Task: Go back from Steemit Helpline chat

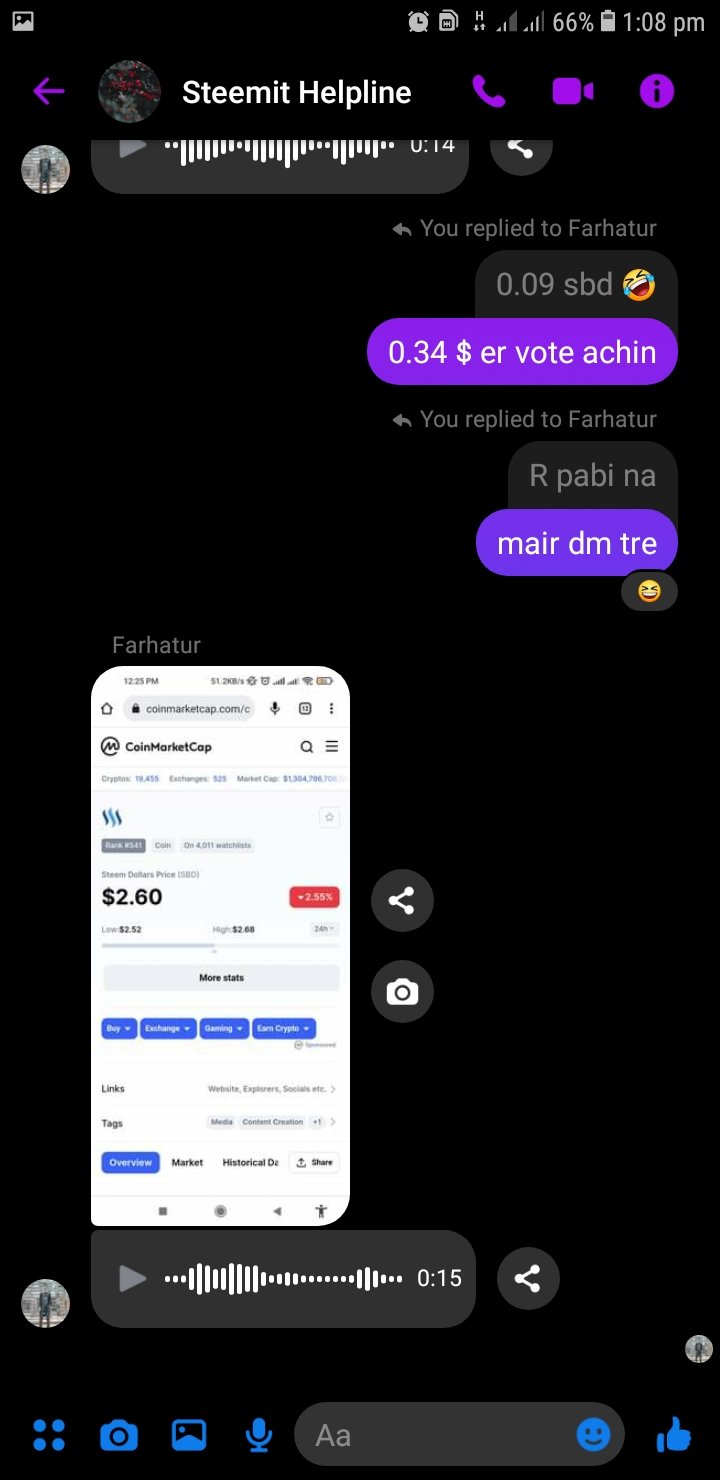Action: [48, 92]
